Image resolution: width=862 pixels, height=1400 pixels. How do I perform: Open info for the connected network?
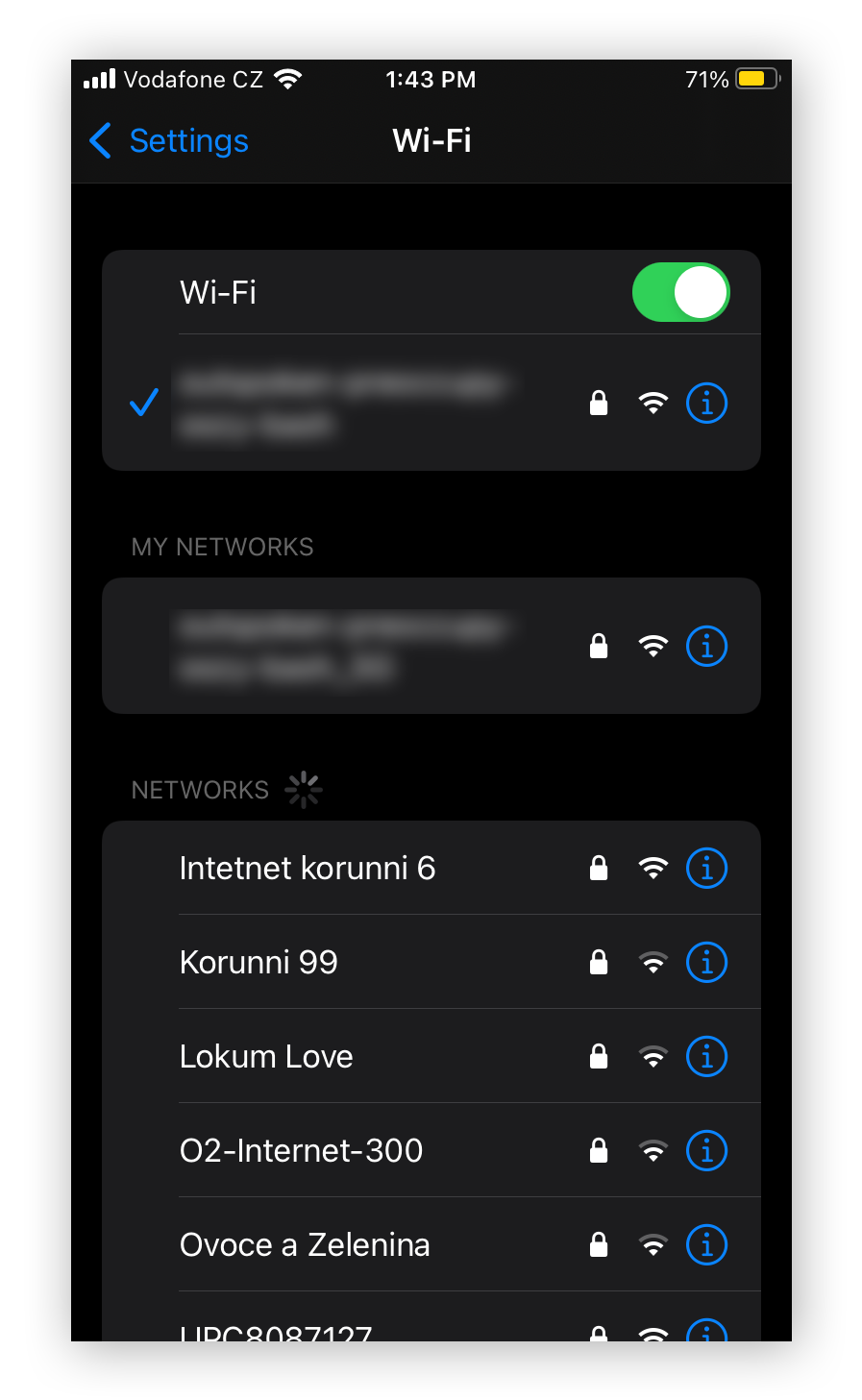tap(706, 404)
